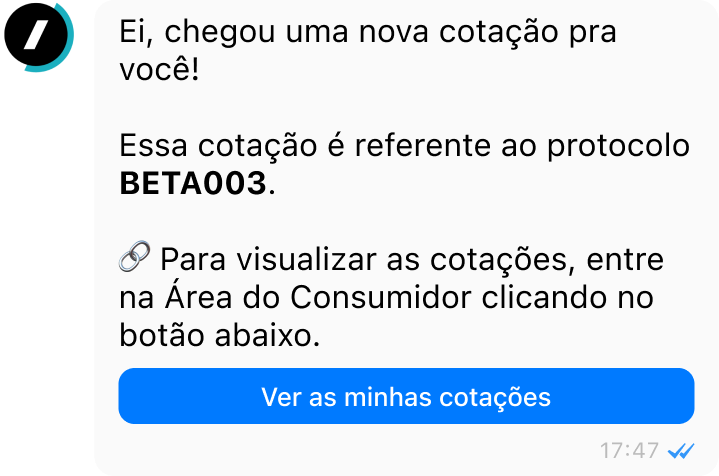Tap the 'Ver as minhas cotações' button
Viewport: 719px width, 476px height.
406,396
